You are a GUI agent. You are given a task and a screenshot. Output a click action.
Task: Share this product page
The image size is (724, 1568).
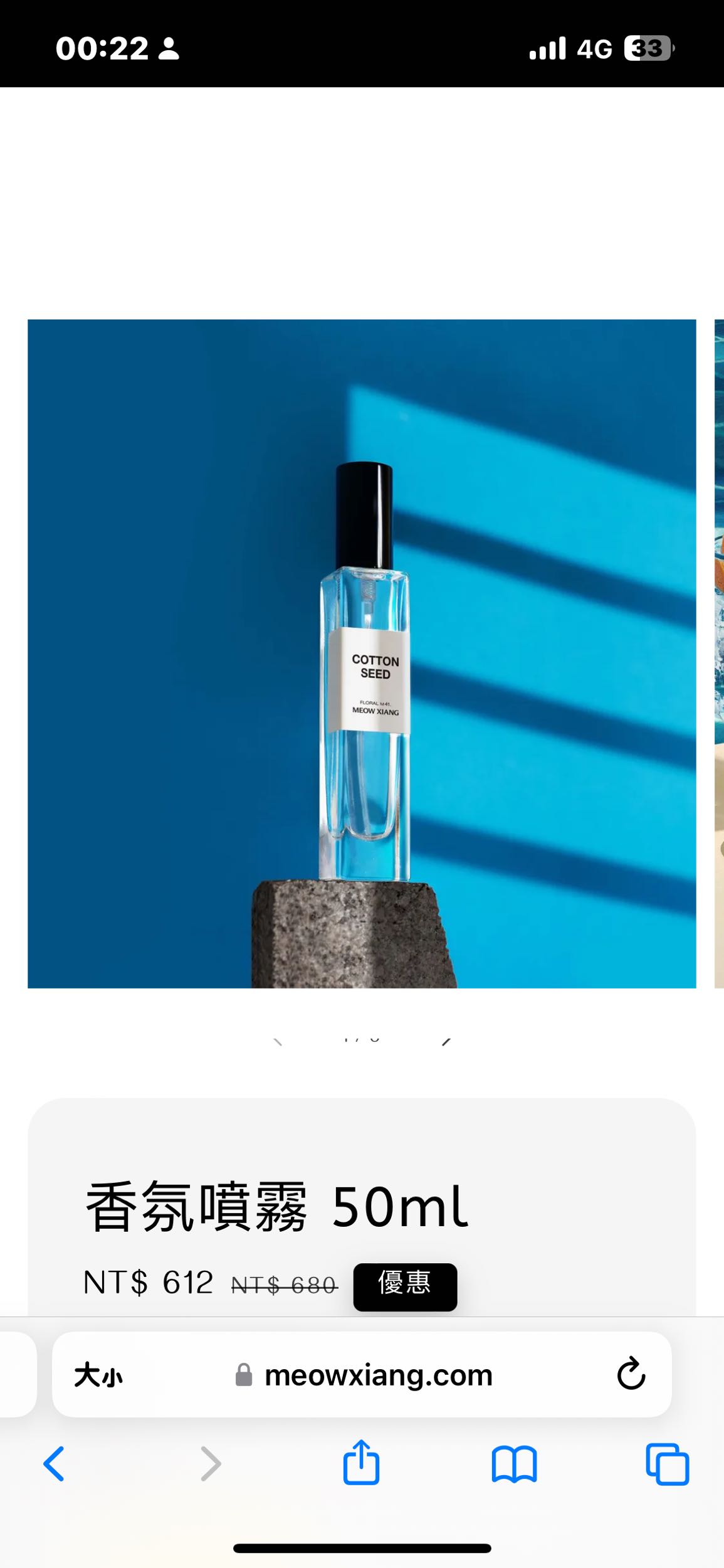click(361, 1463)
